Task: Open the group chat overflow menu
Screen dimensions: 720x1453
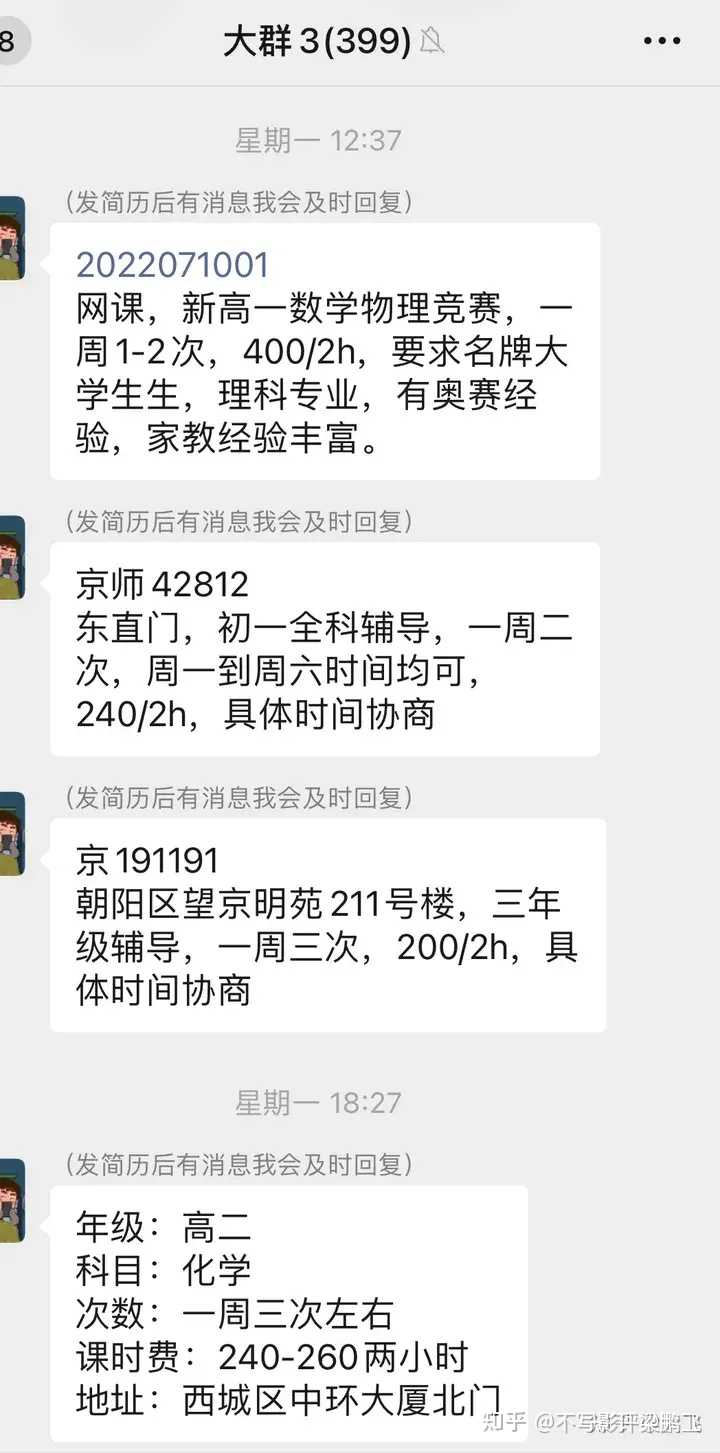Action: pos(661,41)
